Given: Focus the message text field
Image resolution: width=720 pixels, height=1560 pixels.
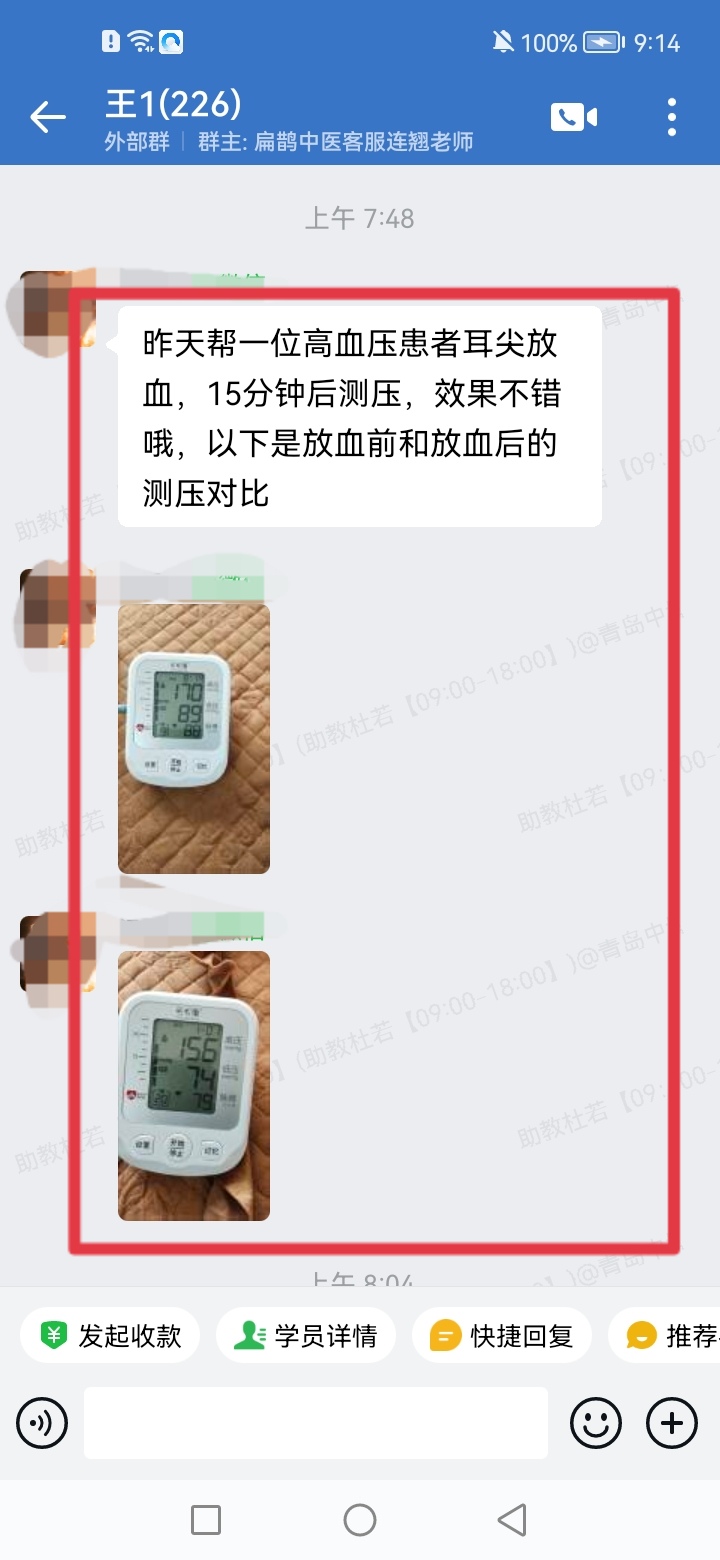Looking at the screenshot, I should pyautogui.click(x=315, y=1422).
